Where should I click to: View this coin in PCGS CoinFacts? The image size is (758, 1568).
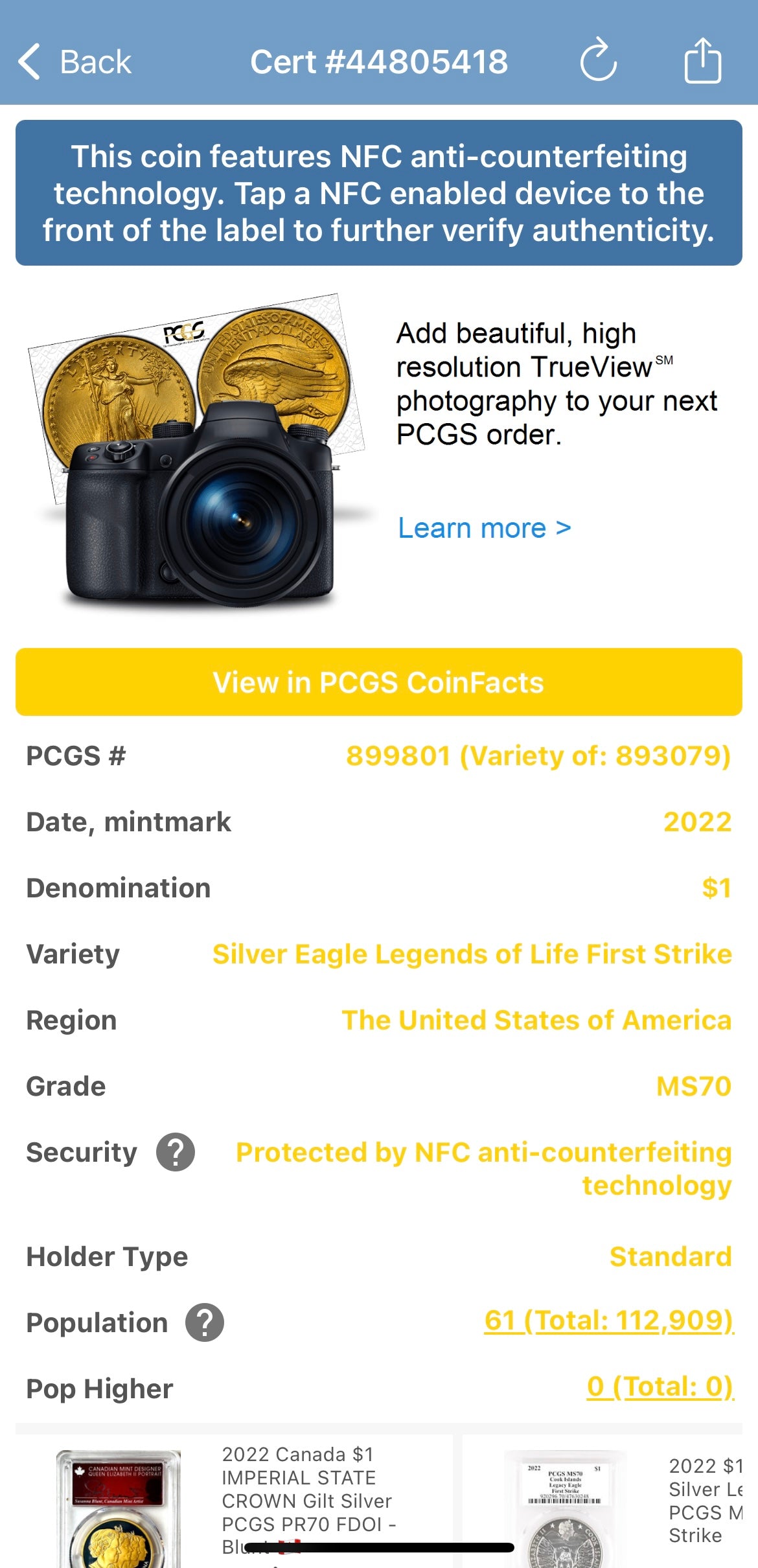(x=379, y=682)
